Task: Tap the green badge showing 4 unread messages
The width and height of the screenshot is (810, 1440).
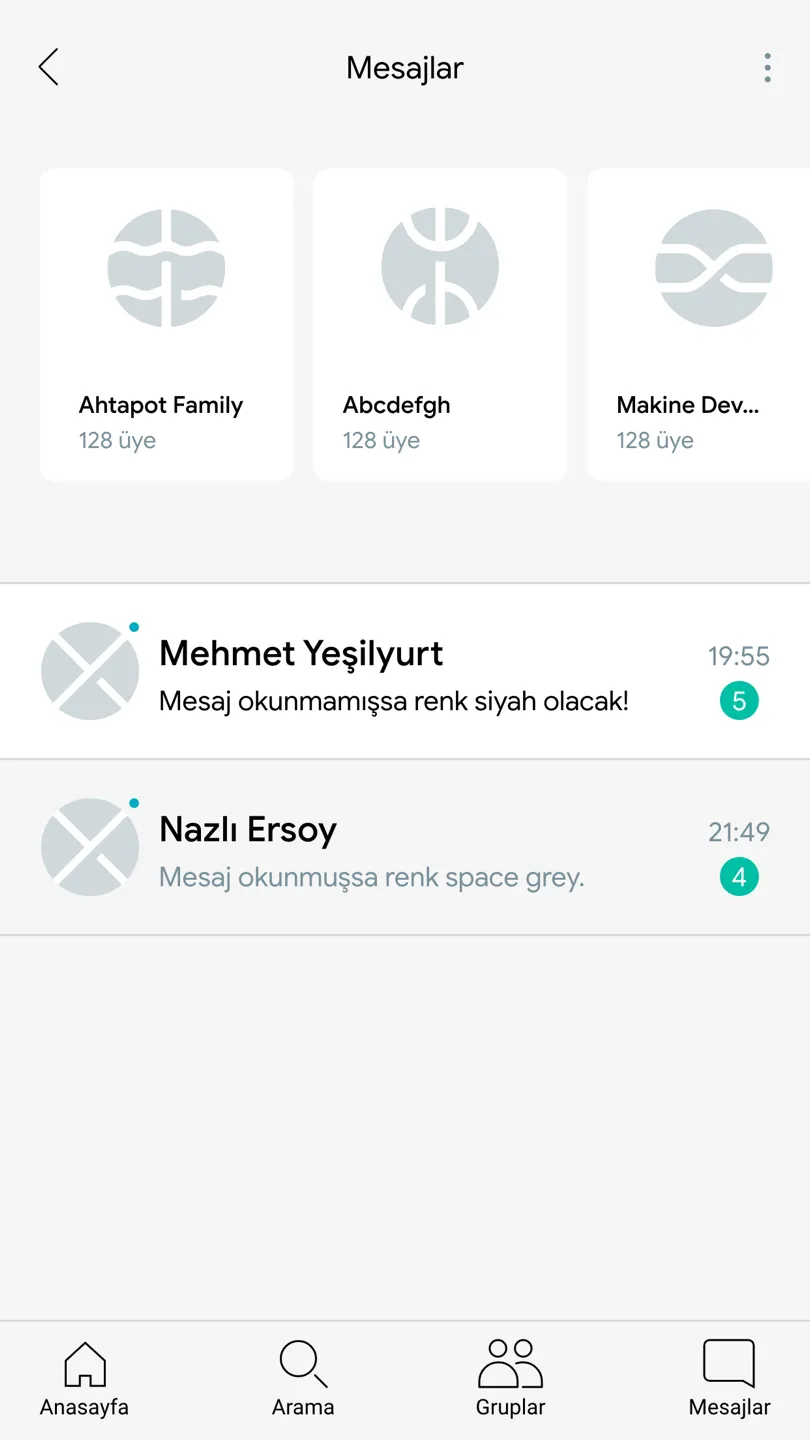Action: click(x=739, y=877)
